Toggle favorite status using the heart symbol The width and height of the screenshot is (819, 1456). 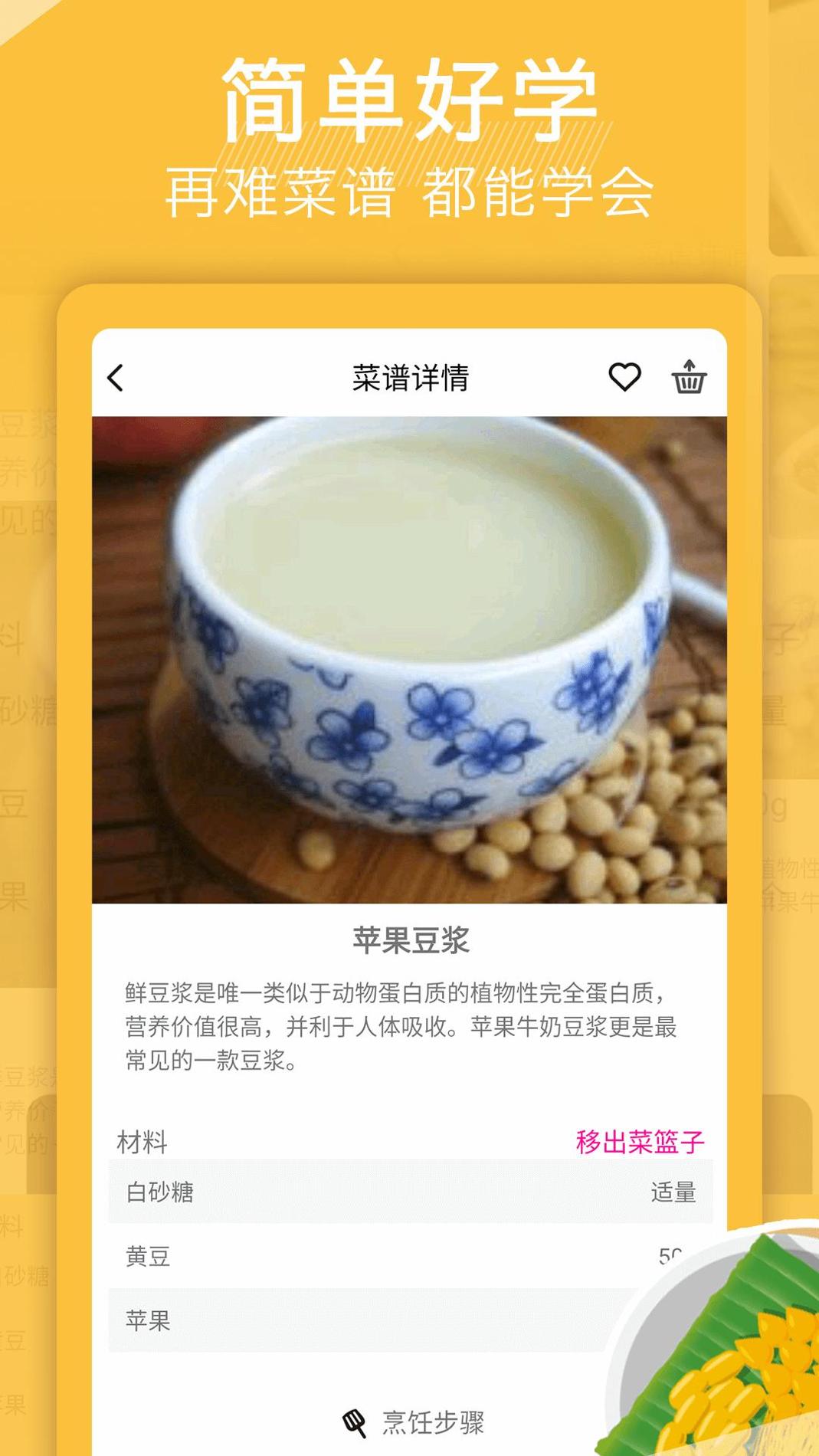[x=624, y=376]
